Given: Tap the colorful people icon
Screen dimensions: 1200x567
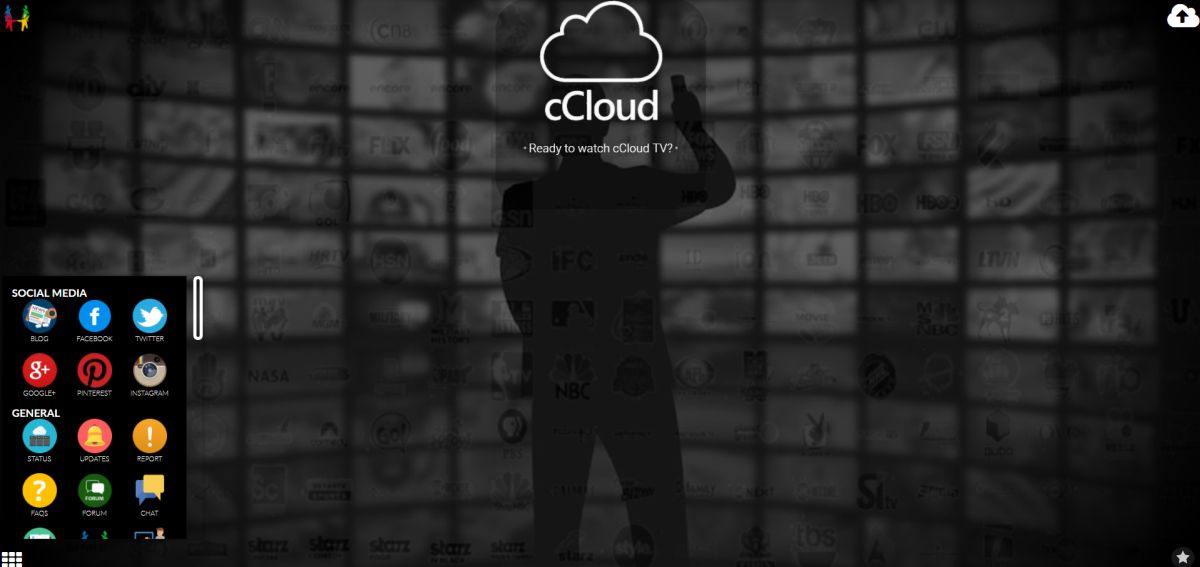Looking at the screenshot, I should pos(15,17).
